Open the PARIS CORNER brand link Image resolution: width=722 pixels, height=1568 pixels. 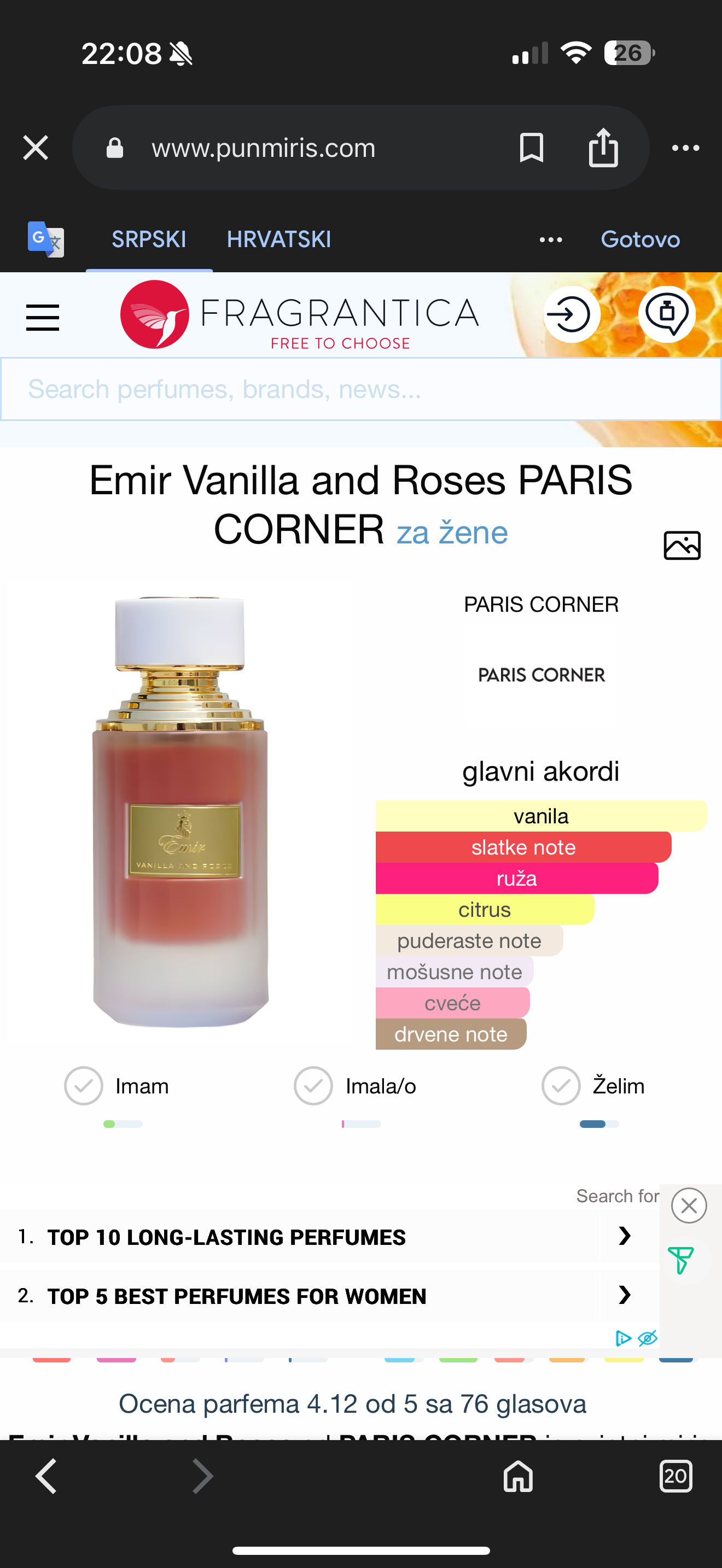(x=540, y=605)
